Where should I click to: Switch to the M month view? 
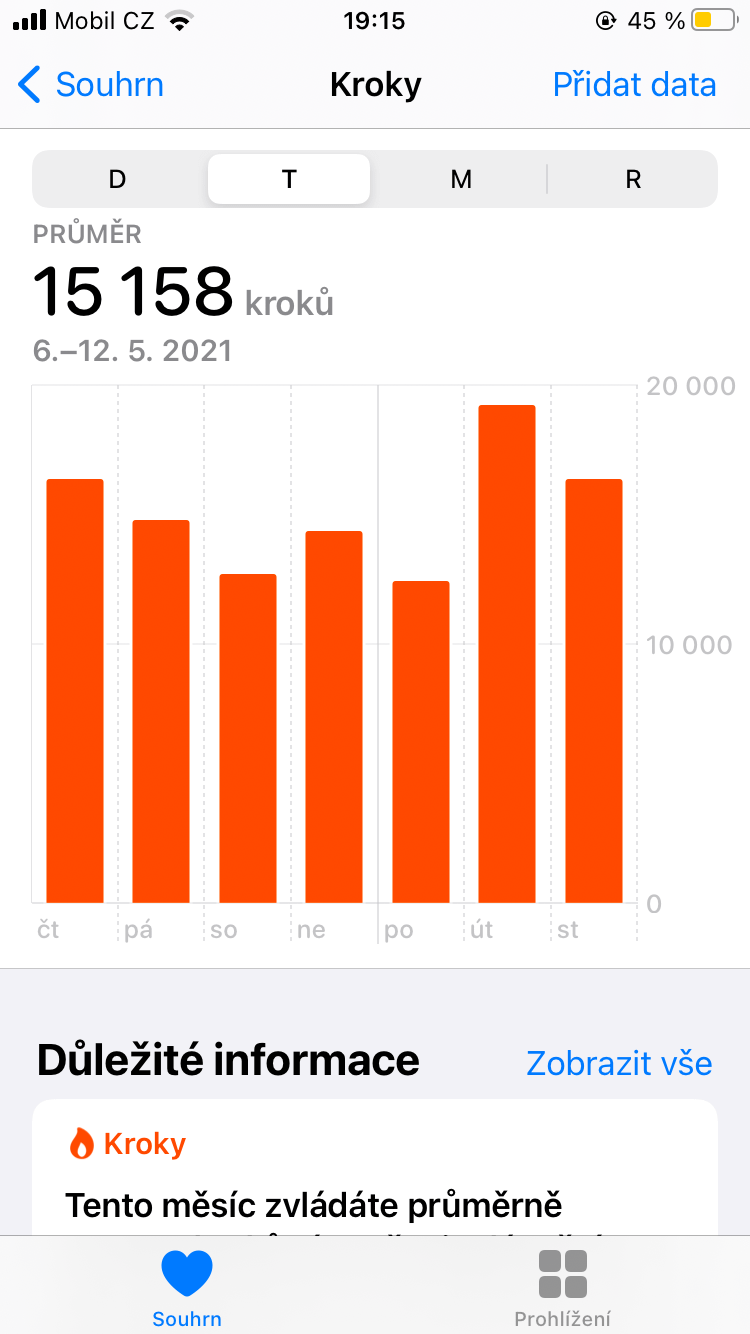(460, 179)
